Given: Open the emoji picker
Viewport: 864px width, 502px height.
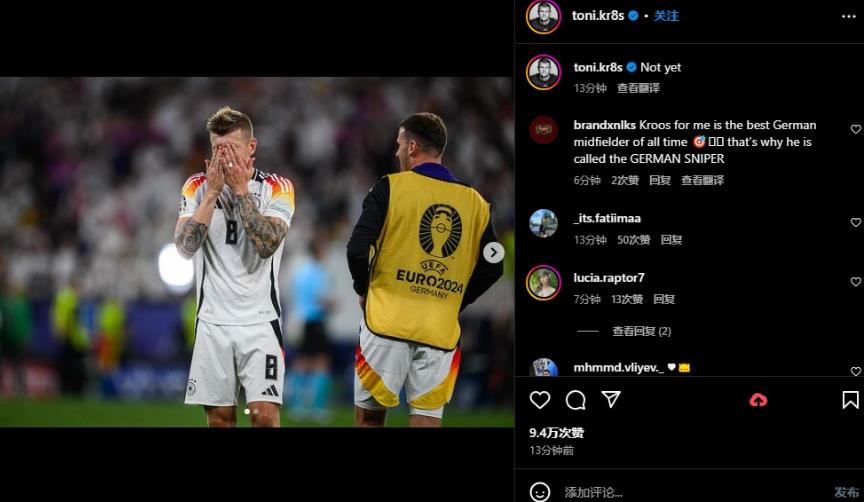Looking at the screenshot, I should click(x=540, y=491).
